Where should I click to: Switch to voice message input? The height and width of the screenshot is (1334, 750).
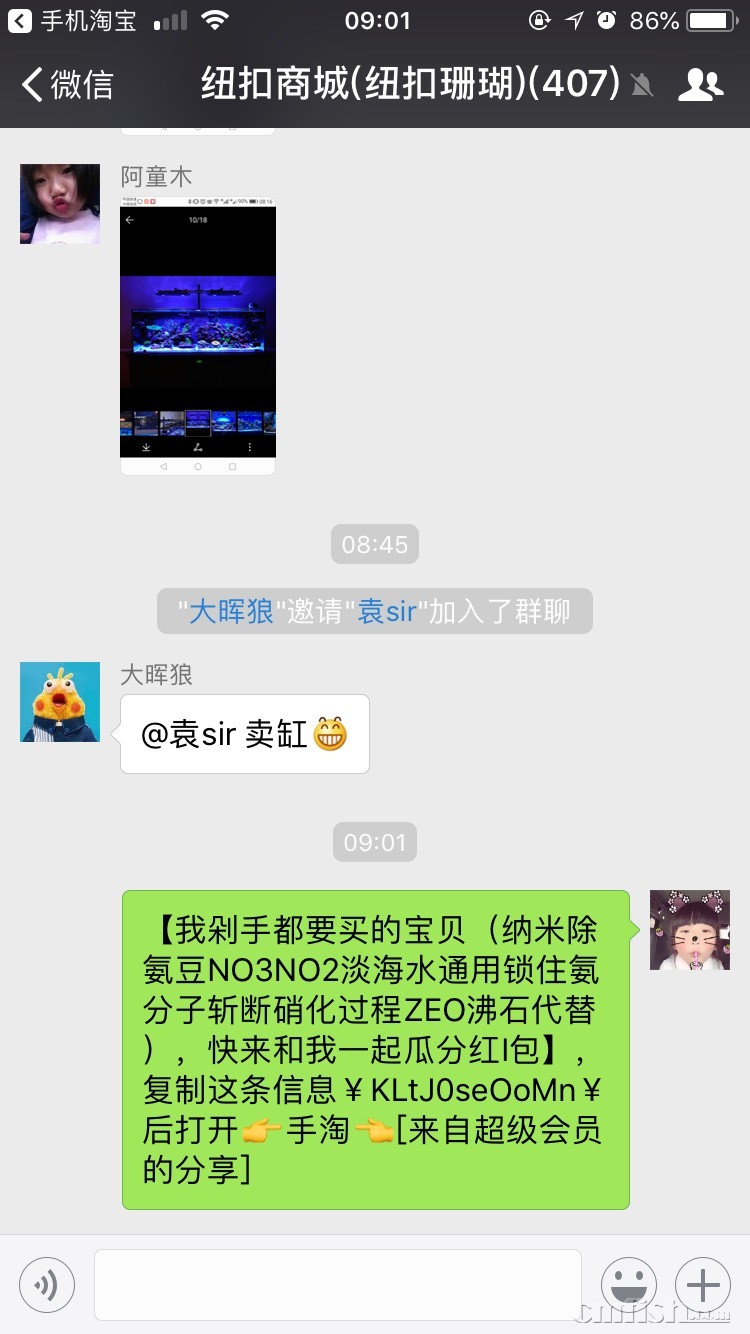click(47, 1285)
